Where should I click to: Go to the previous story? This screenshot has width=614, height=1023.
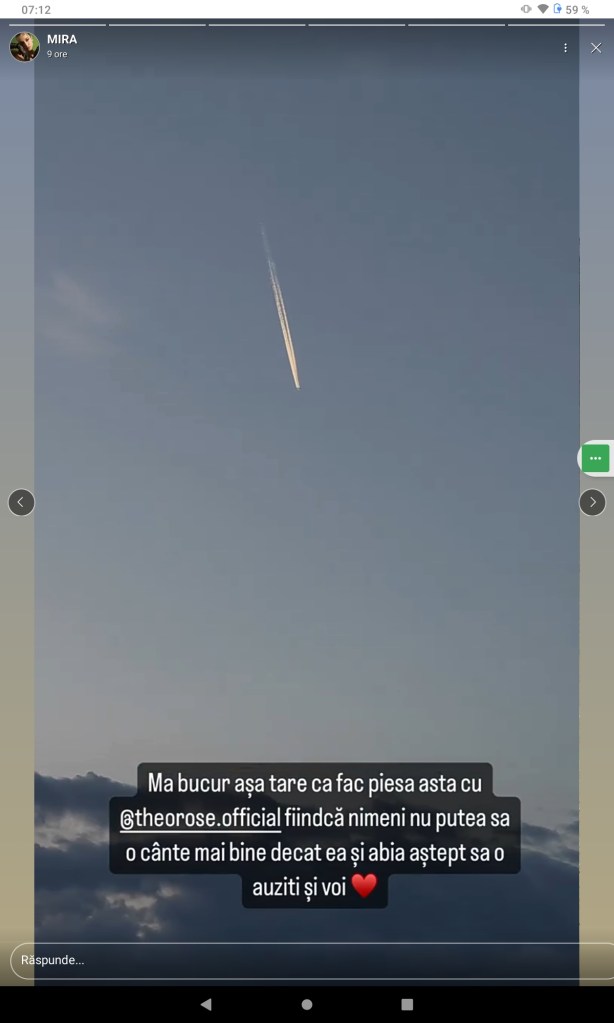[21, 502]
